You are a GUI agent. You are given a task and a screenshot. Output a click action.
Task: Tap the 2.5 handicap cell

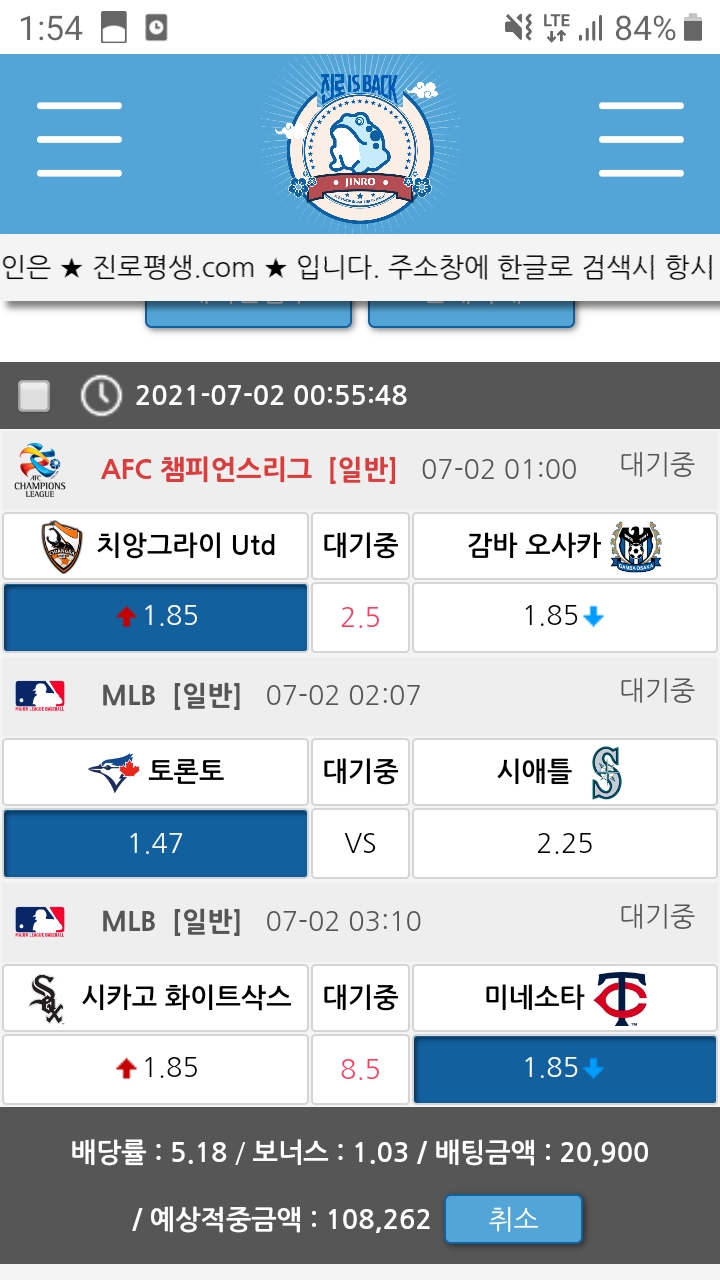coord(360,617)
